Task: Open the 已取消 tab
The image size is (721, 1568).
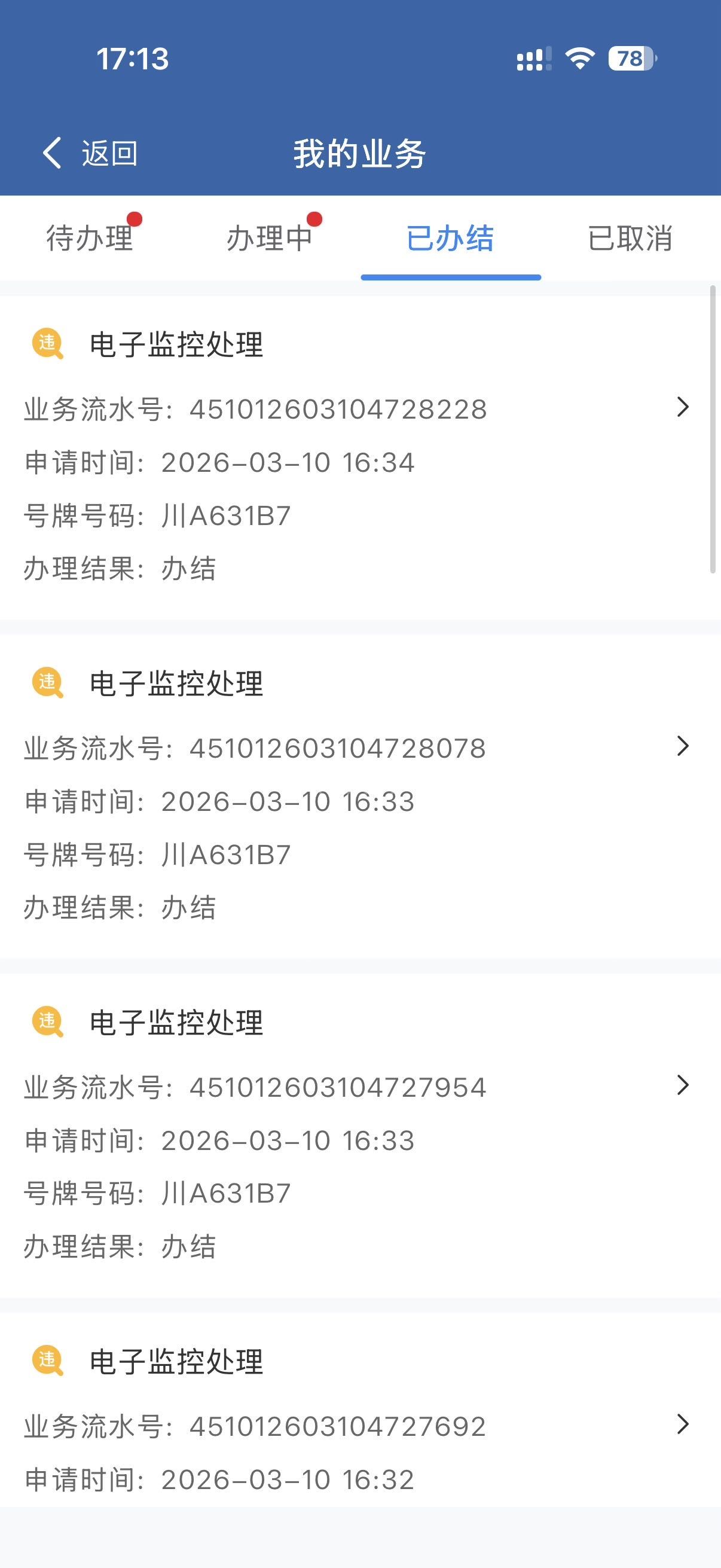Action: [x=630, y=238]
